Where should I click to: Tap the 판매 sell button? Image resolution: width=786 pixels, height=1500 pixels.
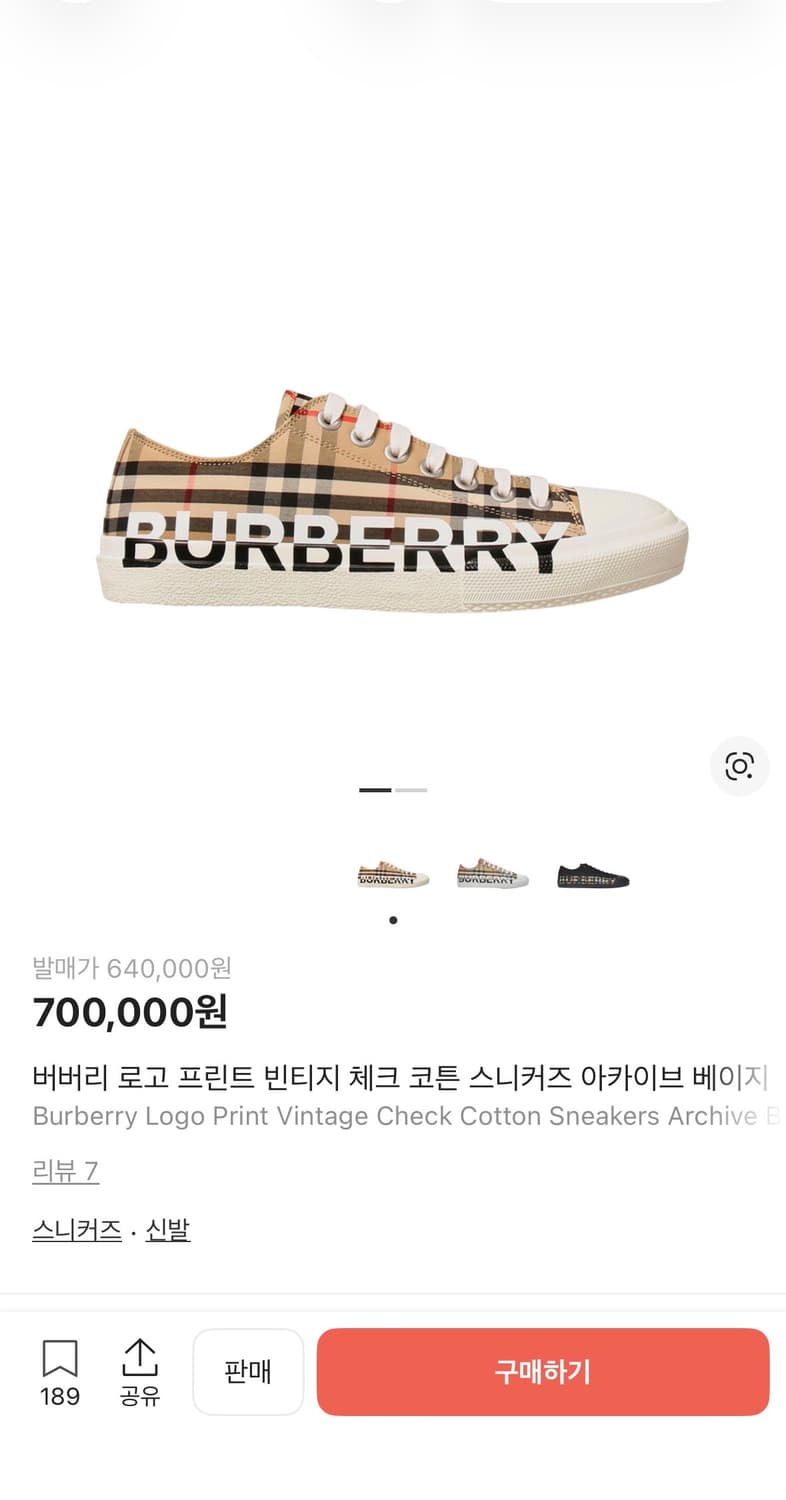pyautogui.click(x=248, y=1372)
